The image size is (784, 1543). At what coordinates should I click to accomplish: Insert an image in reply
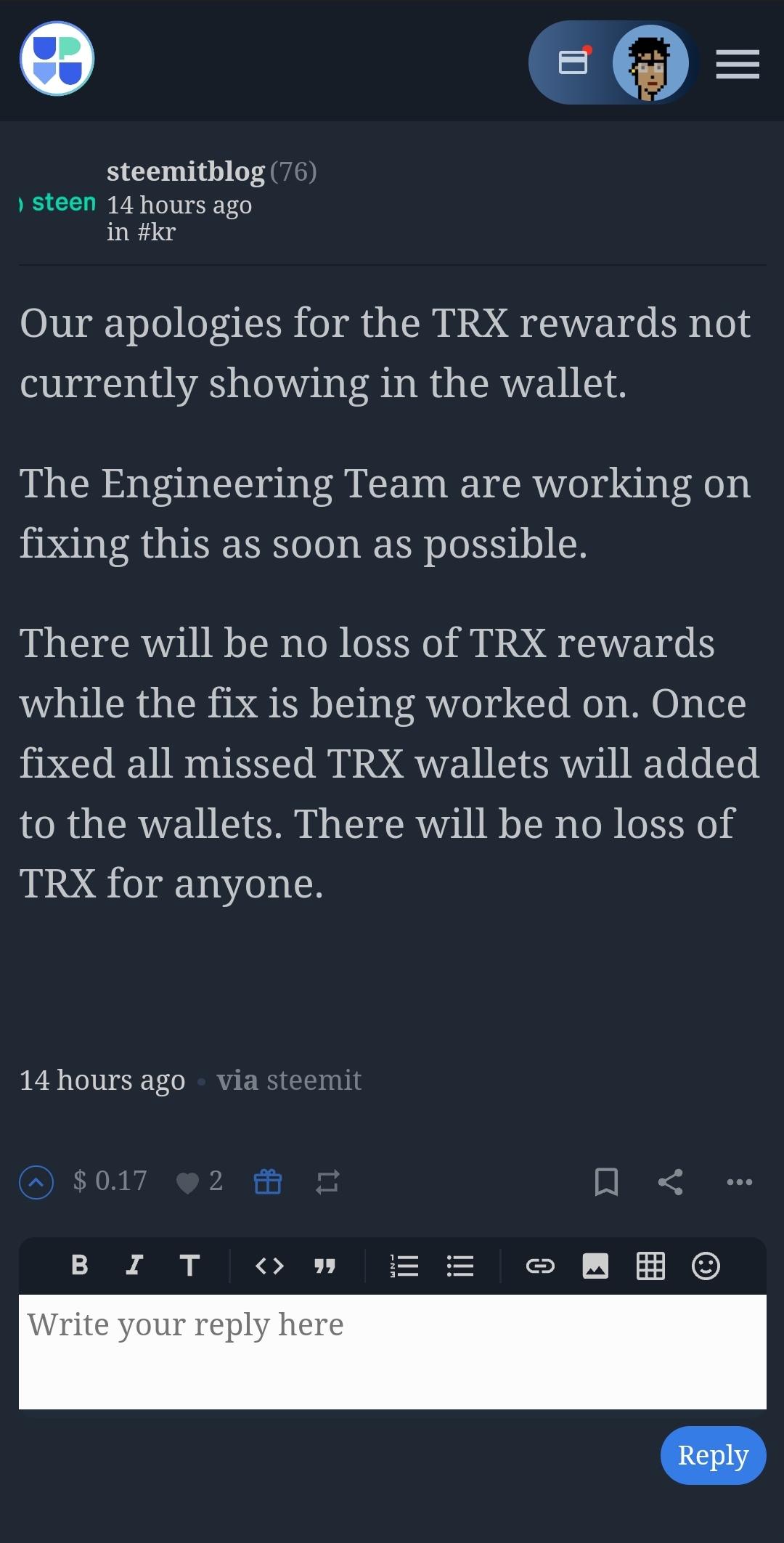[595, 1266]
